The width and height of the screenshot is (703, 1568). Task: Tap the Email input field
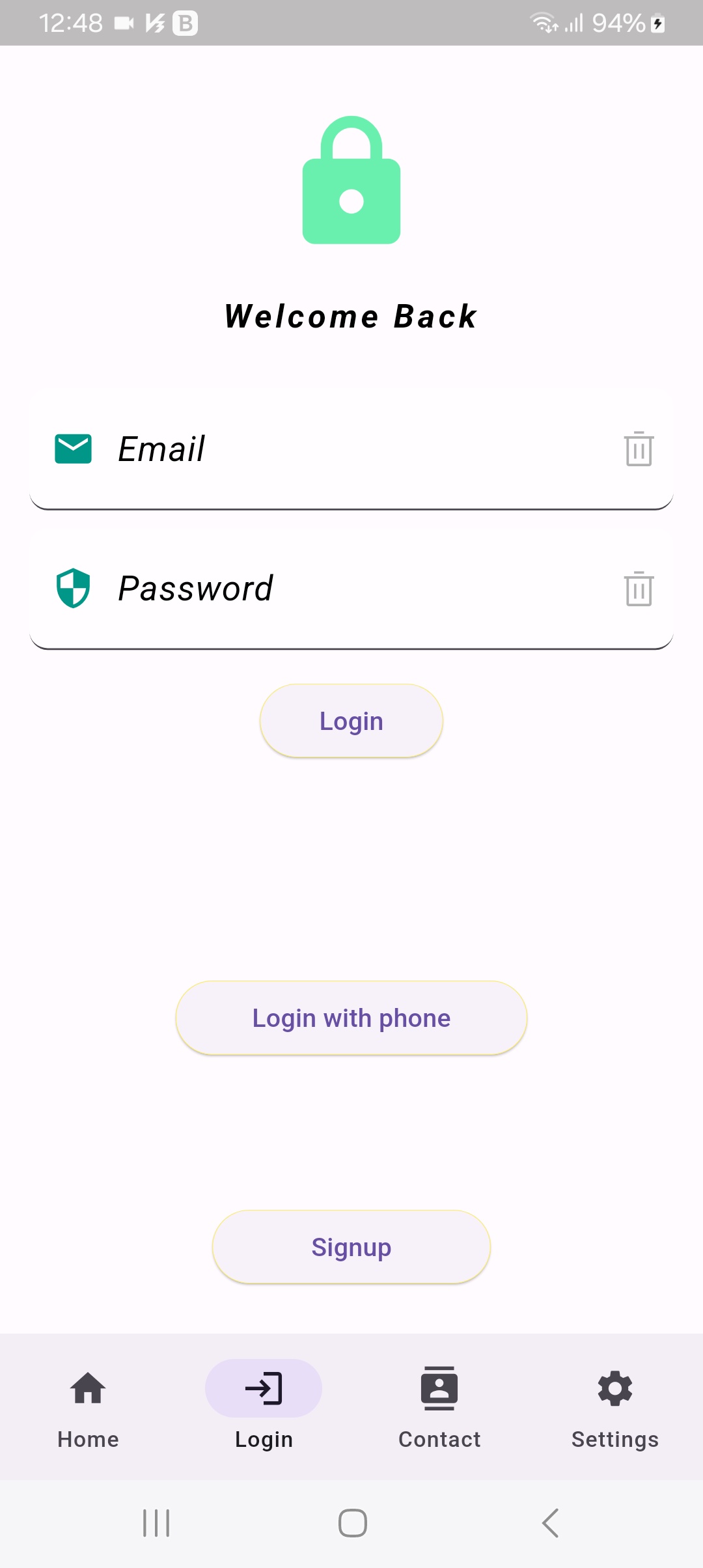[x=351, y=449]
